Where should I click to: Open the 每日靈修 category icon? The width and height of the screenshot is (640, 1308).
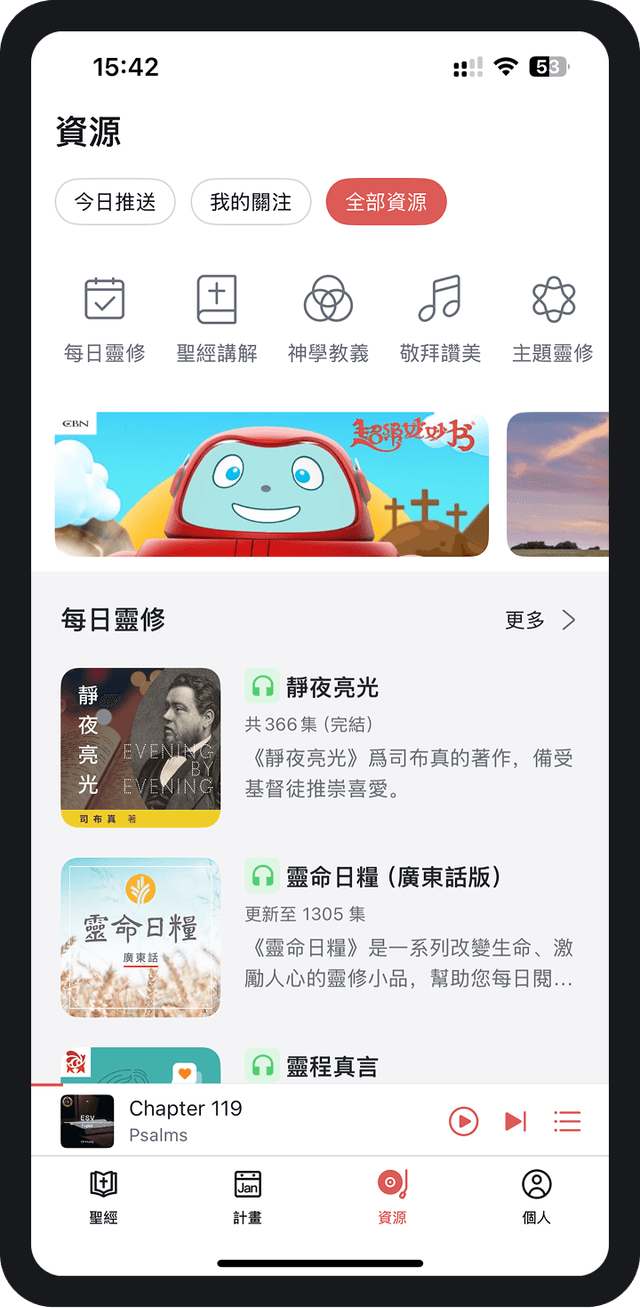point(104,317)
